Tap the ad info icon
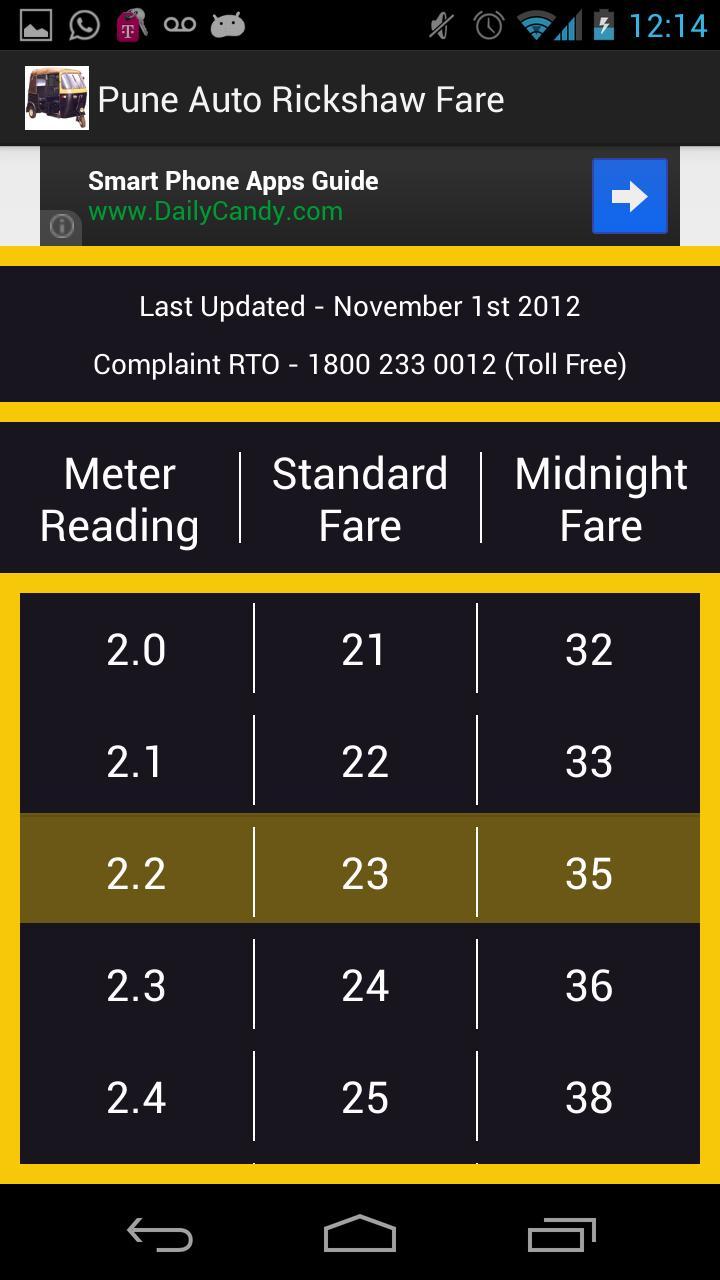Viewport: 720px width, 1280px height. tap(62, 227)
